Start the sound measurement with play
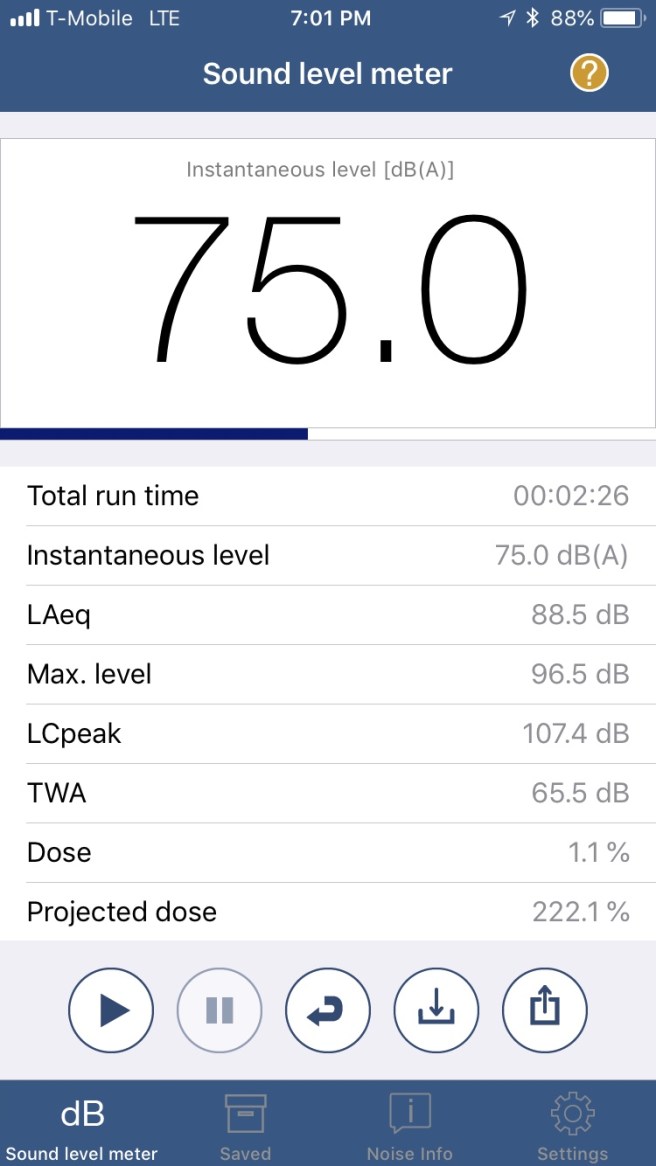656x1166 pixels. click(x=111, y=1011)
